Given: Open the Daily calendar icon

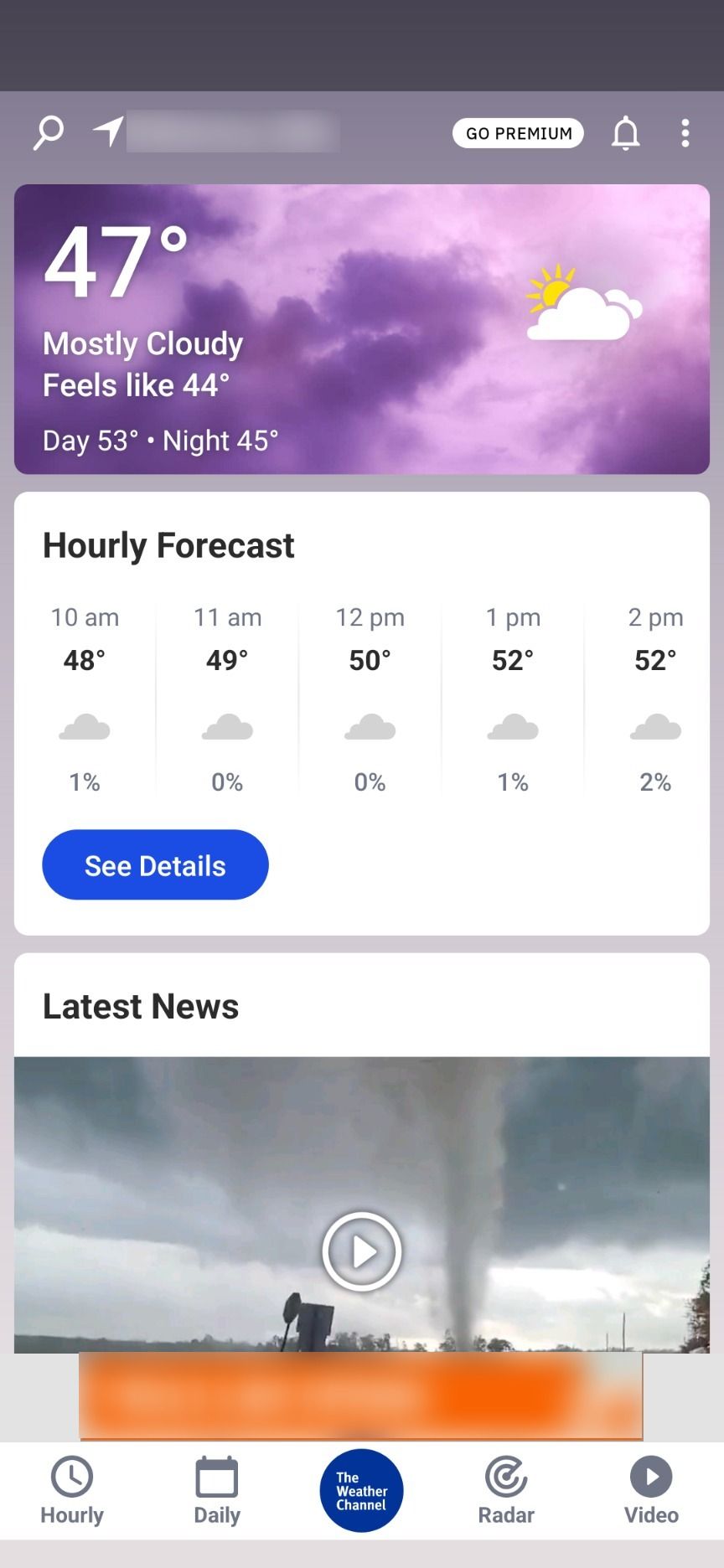Looking at the screenshot, I should click(217, 1477).
